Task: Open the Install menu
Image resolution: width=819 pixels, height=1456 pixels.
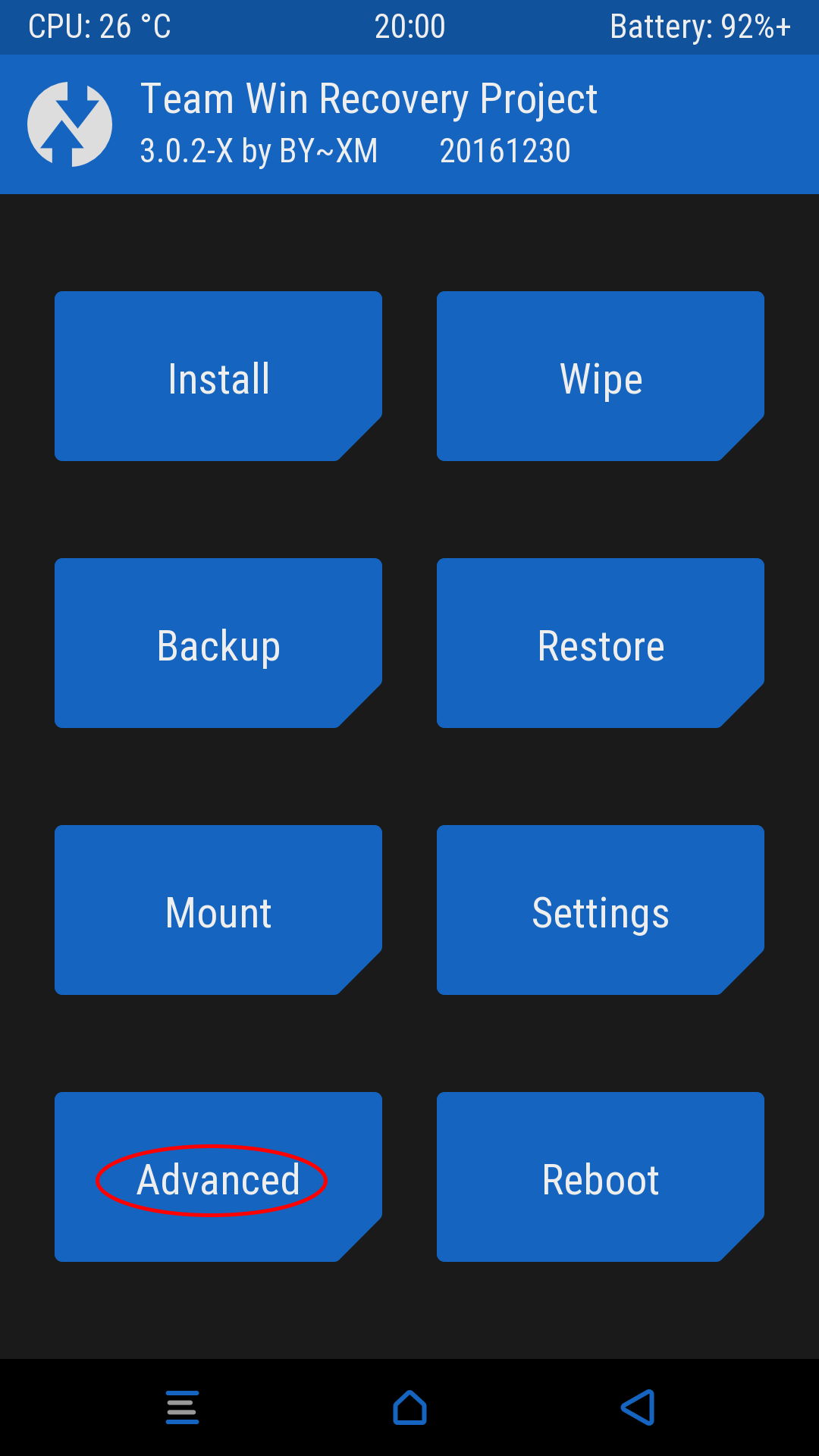Action: (x=218, y=377)
